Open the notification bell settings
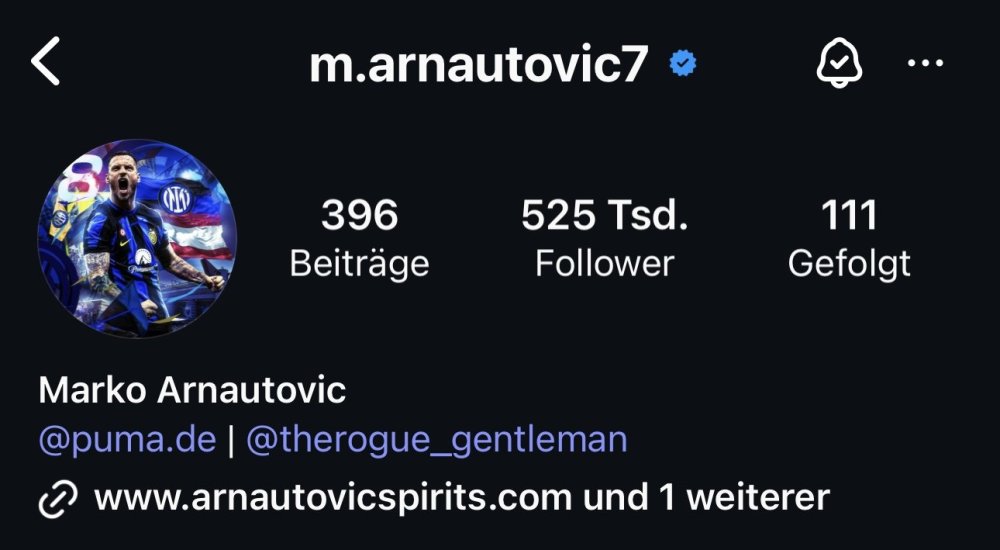The width and height of the screenshot is (1000, 550). point(838,64)
